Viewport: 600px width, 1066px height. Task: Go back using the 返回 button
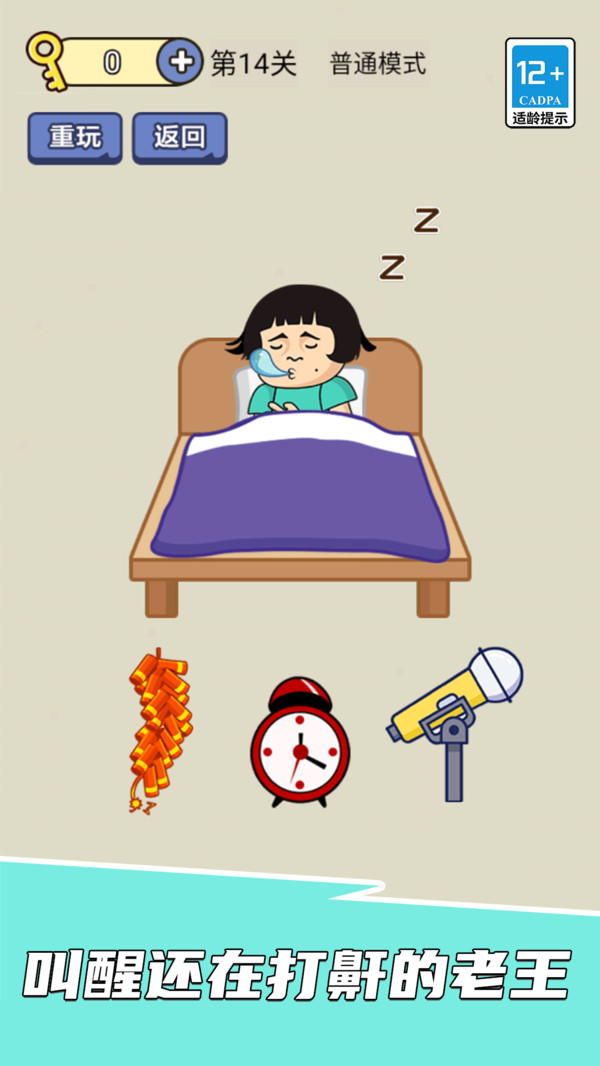[180, 138]
